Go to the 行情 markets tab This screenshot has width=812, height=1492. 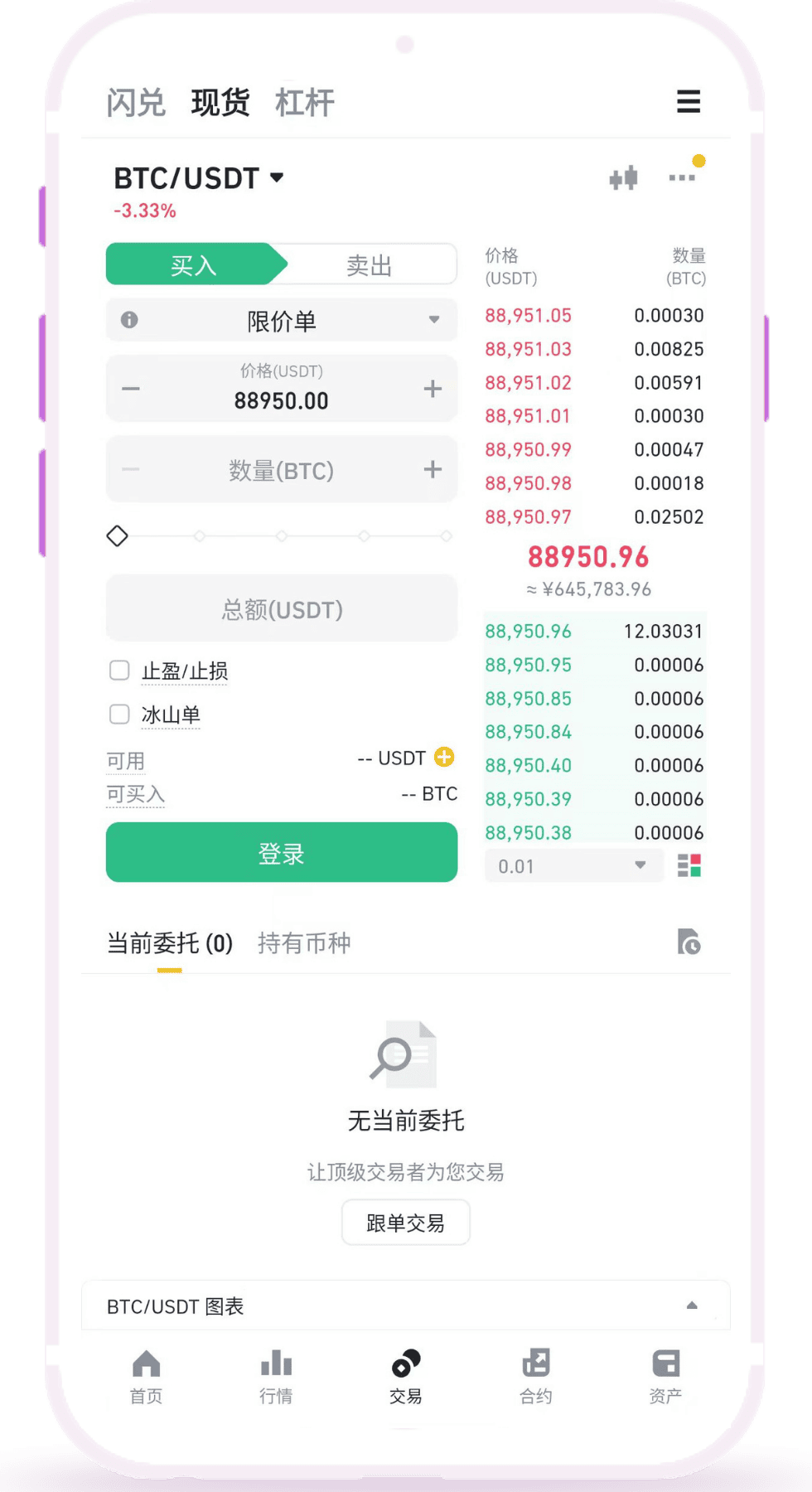[276, 1376]
